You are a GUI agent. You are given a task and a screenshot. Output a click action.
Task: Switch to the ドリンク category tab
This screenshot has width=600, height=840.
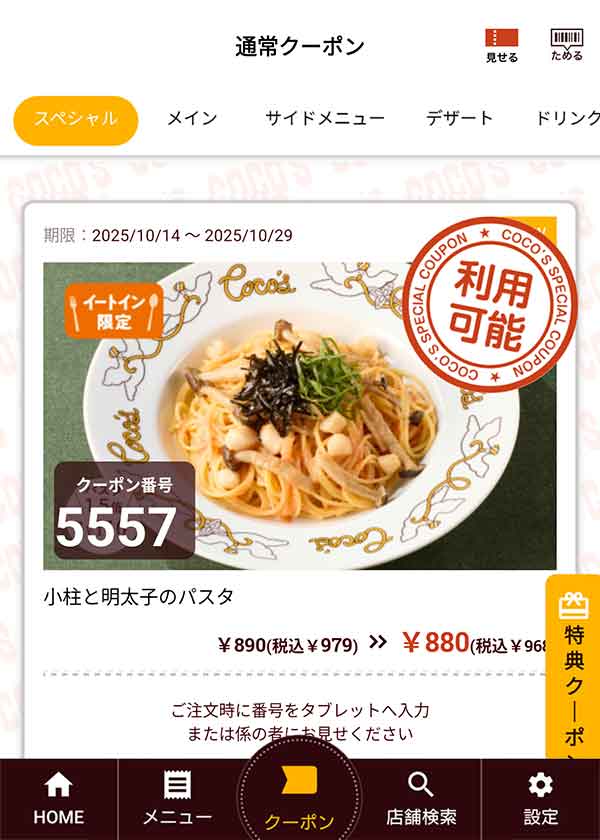point(566,119)
